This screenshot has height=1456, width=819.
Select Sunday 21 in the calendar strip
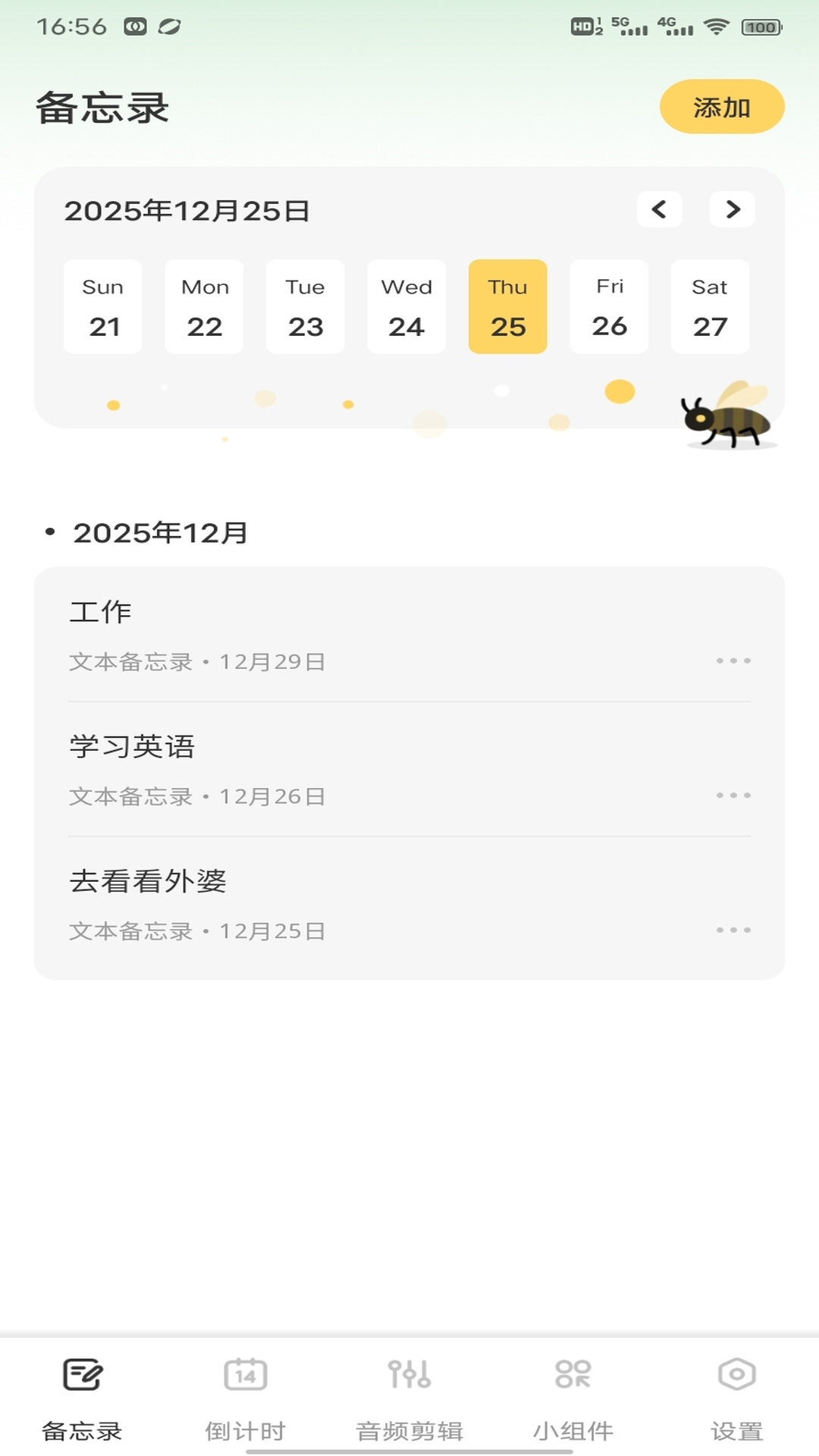coord(102,307)
